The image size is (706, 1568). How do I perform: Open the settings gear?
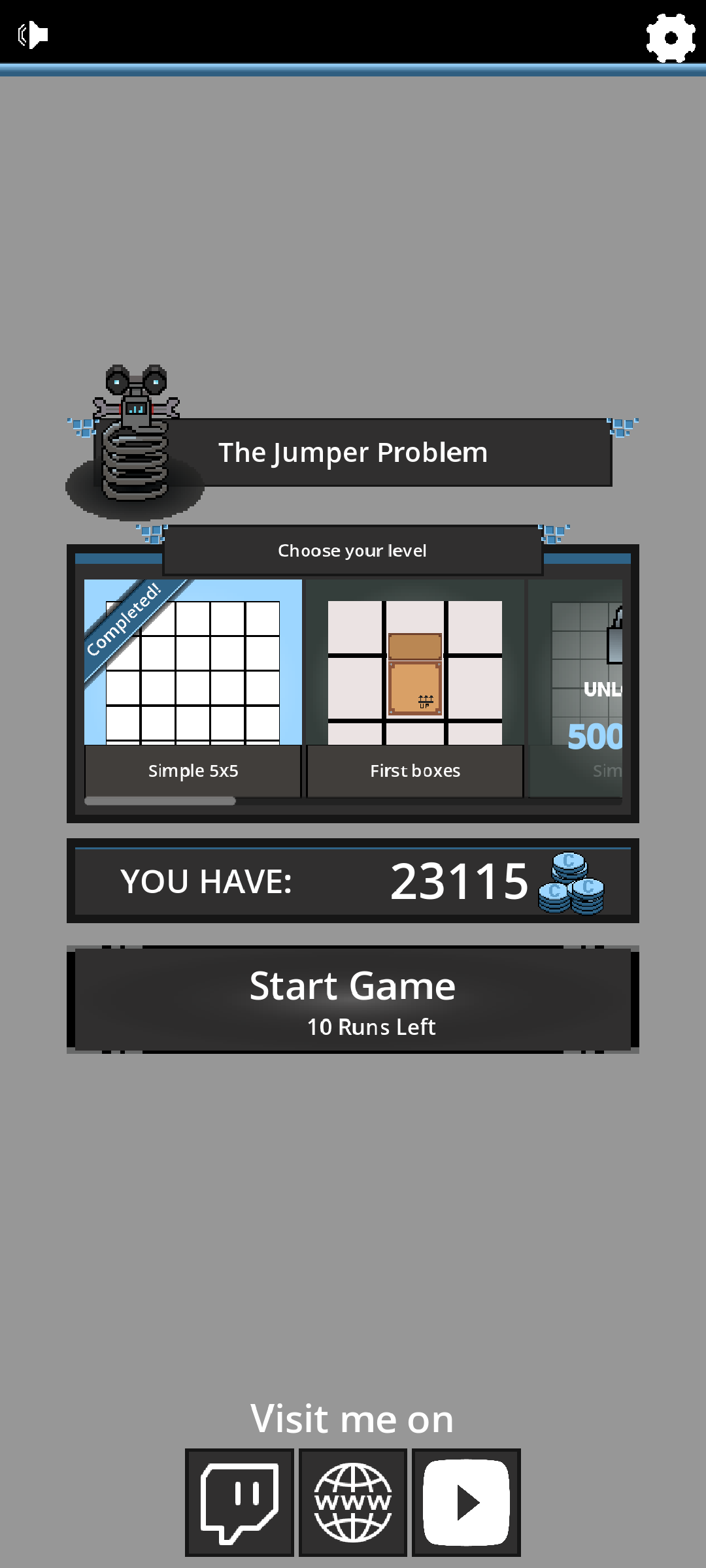coord(670,38)
